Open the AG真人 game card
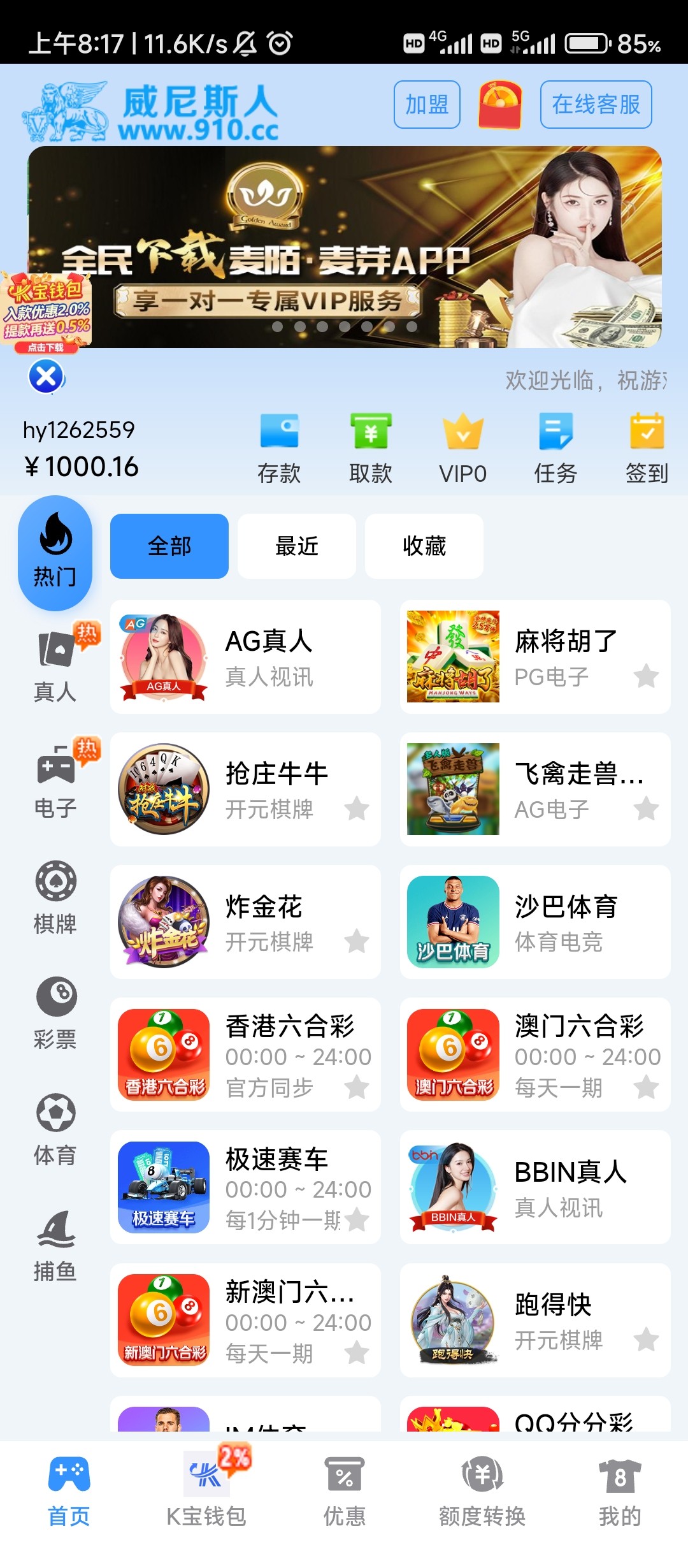 click(x=245, y=657)
